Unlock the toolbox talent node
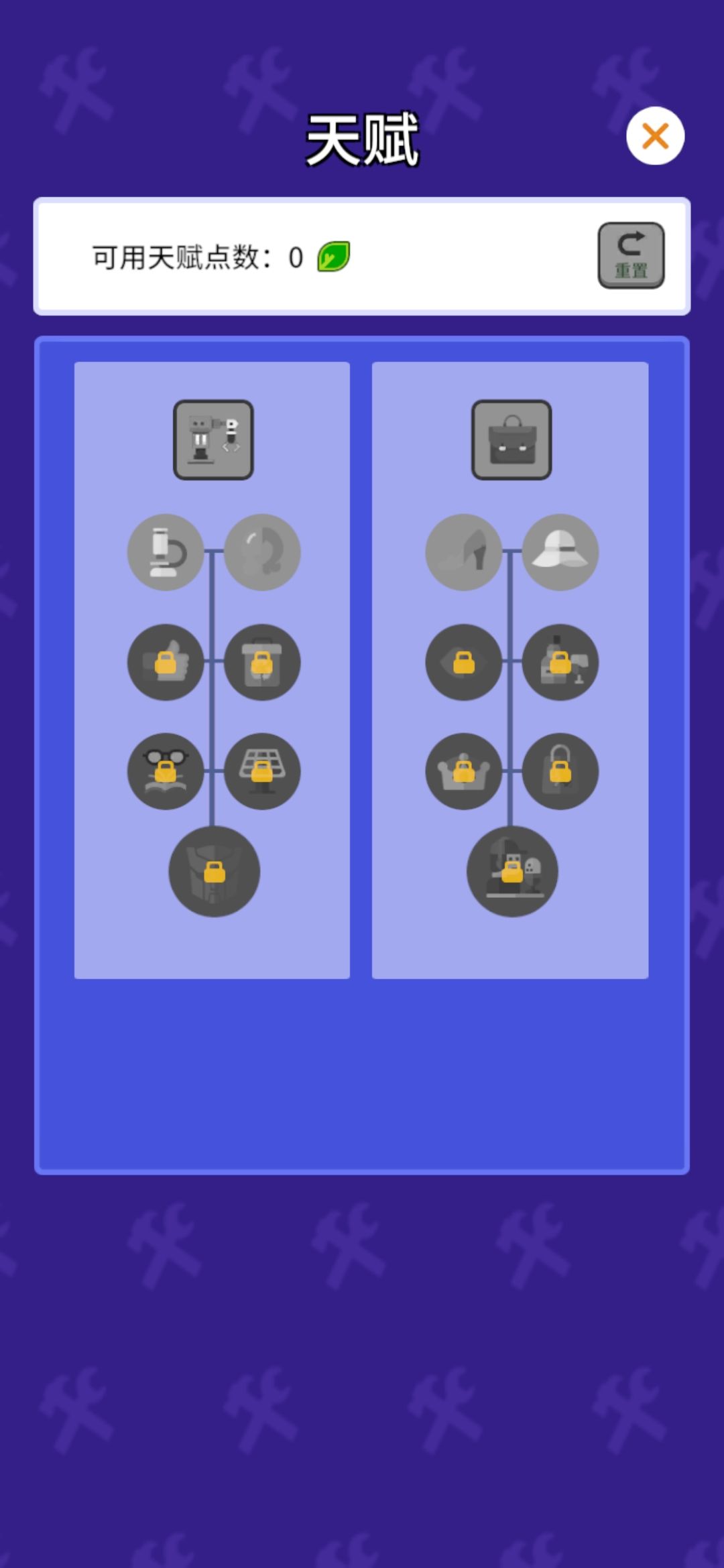724x1568 pixels. click(262, 662)
